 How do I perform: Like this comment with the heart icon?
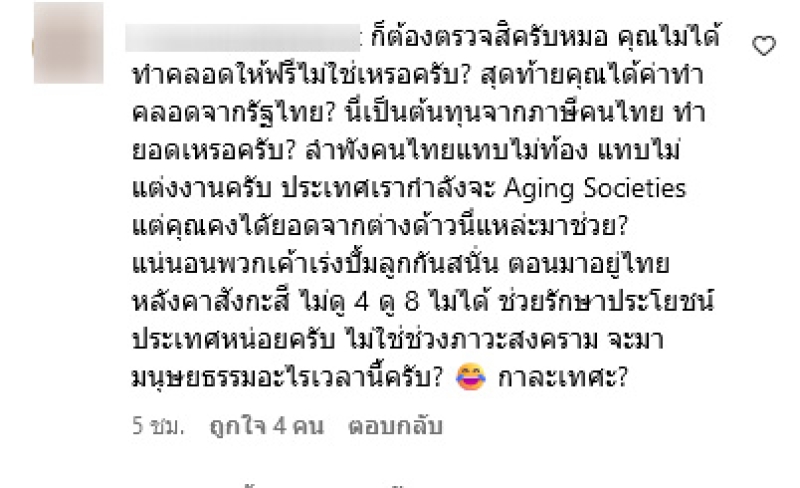[762, 45]
